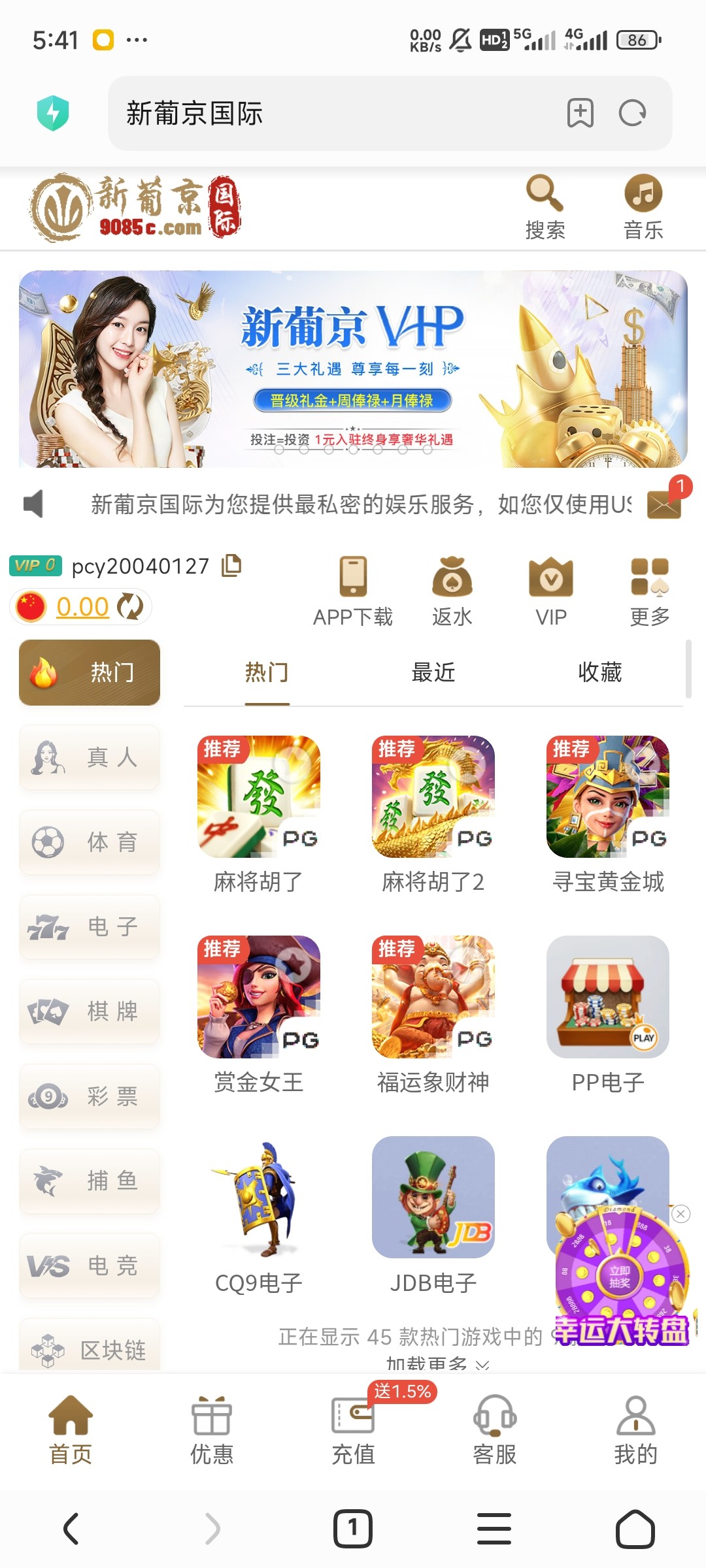Select the 体育 sports category
The width and height of the screenshot is (706, 1568).
[x=90, y=842]
